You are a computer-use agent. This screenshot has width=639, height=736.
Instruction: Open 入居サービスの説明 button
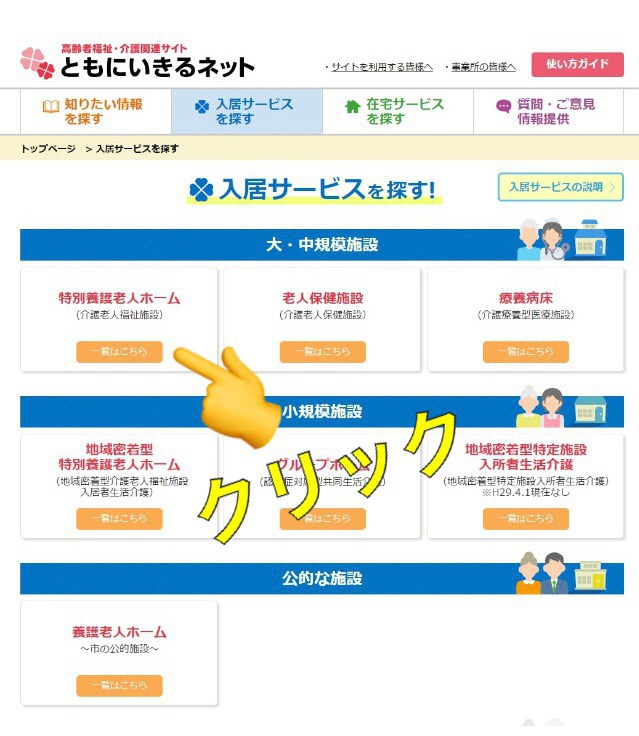(560, 187)
